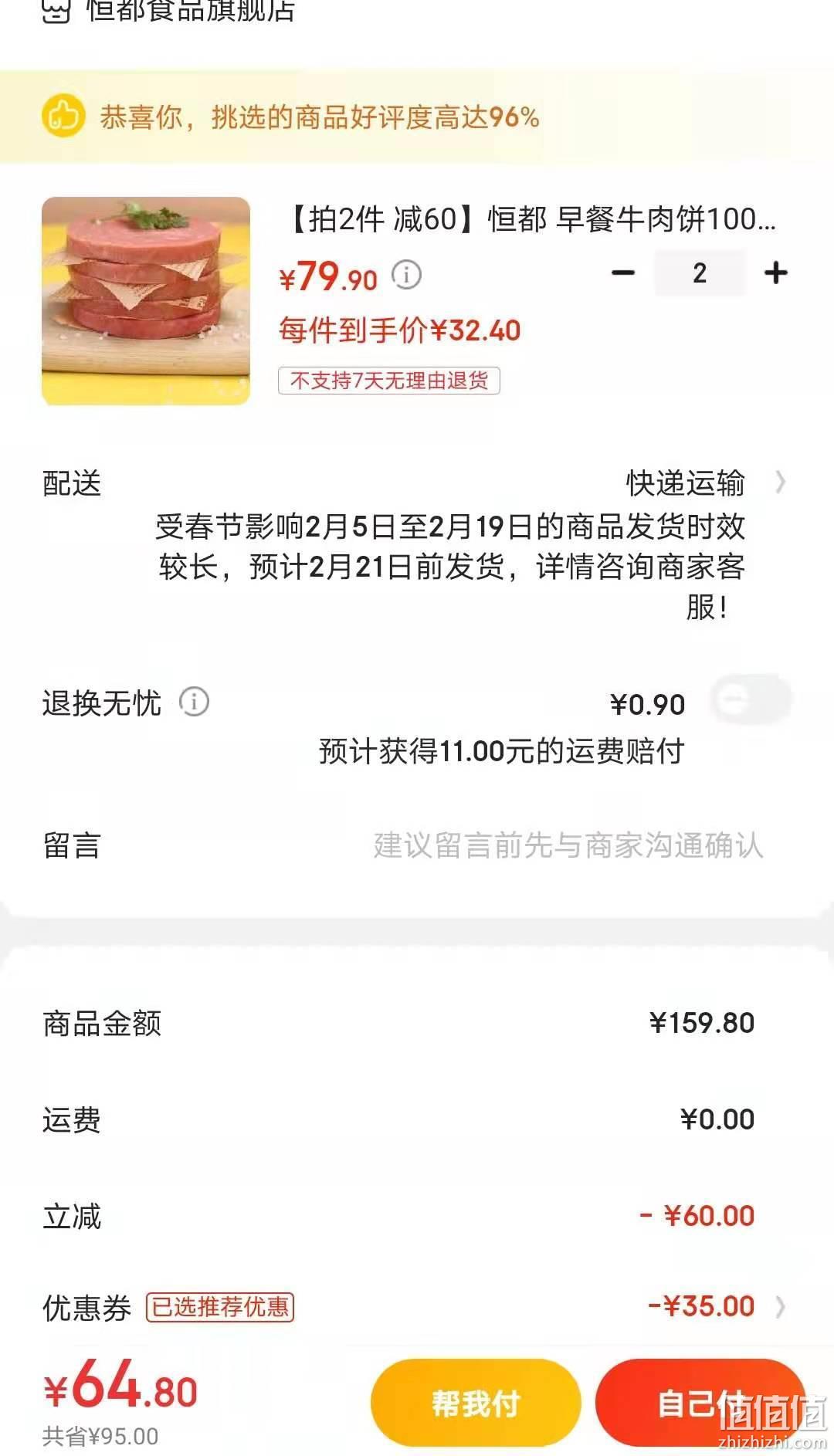
Task: Open price info icon beside ¥79.90
Action: (406, 275)
